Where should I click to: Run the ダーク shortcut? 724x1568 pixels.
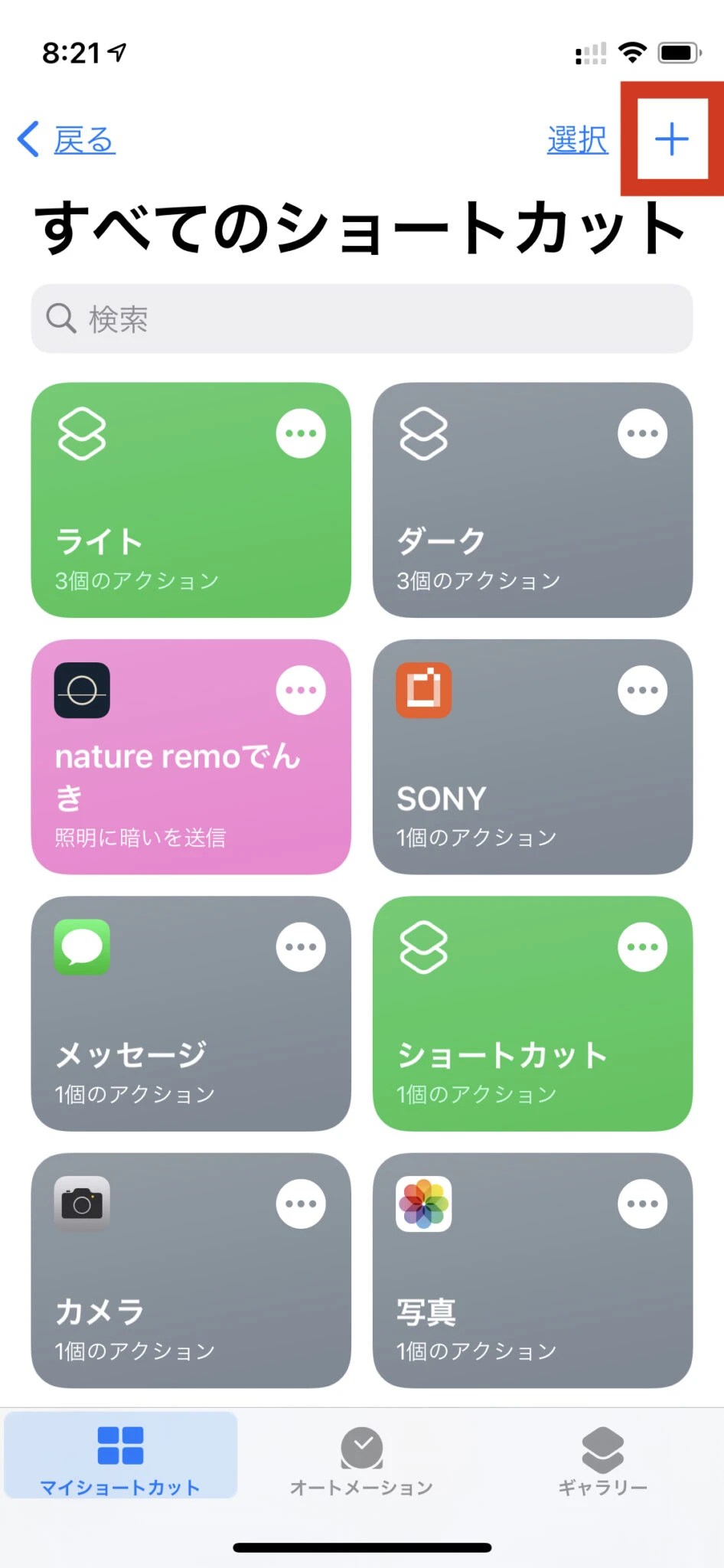pyautogui.click(x=497, y=536)
